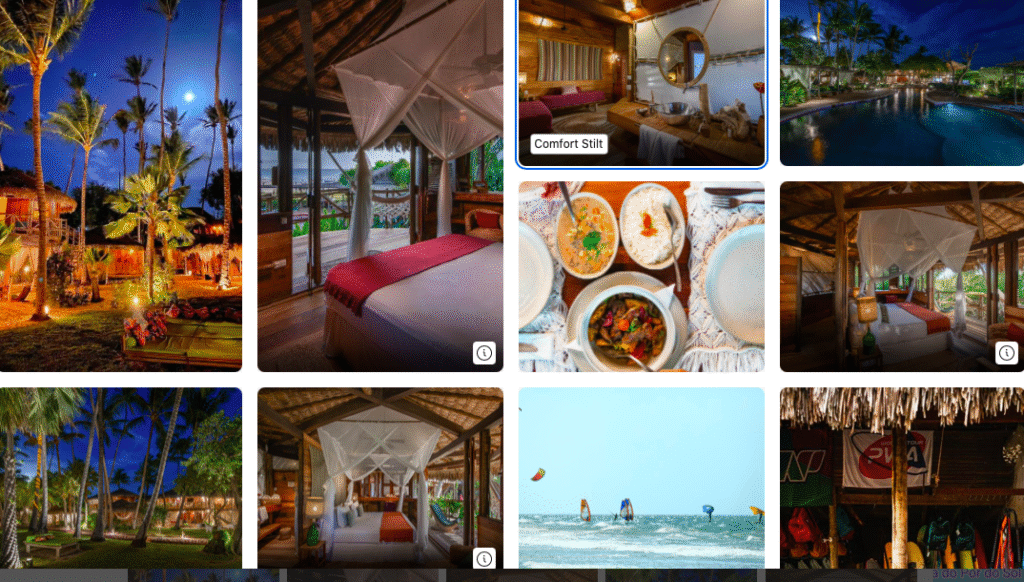Screen dimensions: 1024x582
Task: Show info on bedroom photo with blue hammock
Action: 484,558
